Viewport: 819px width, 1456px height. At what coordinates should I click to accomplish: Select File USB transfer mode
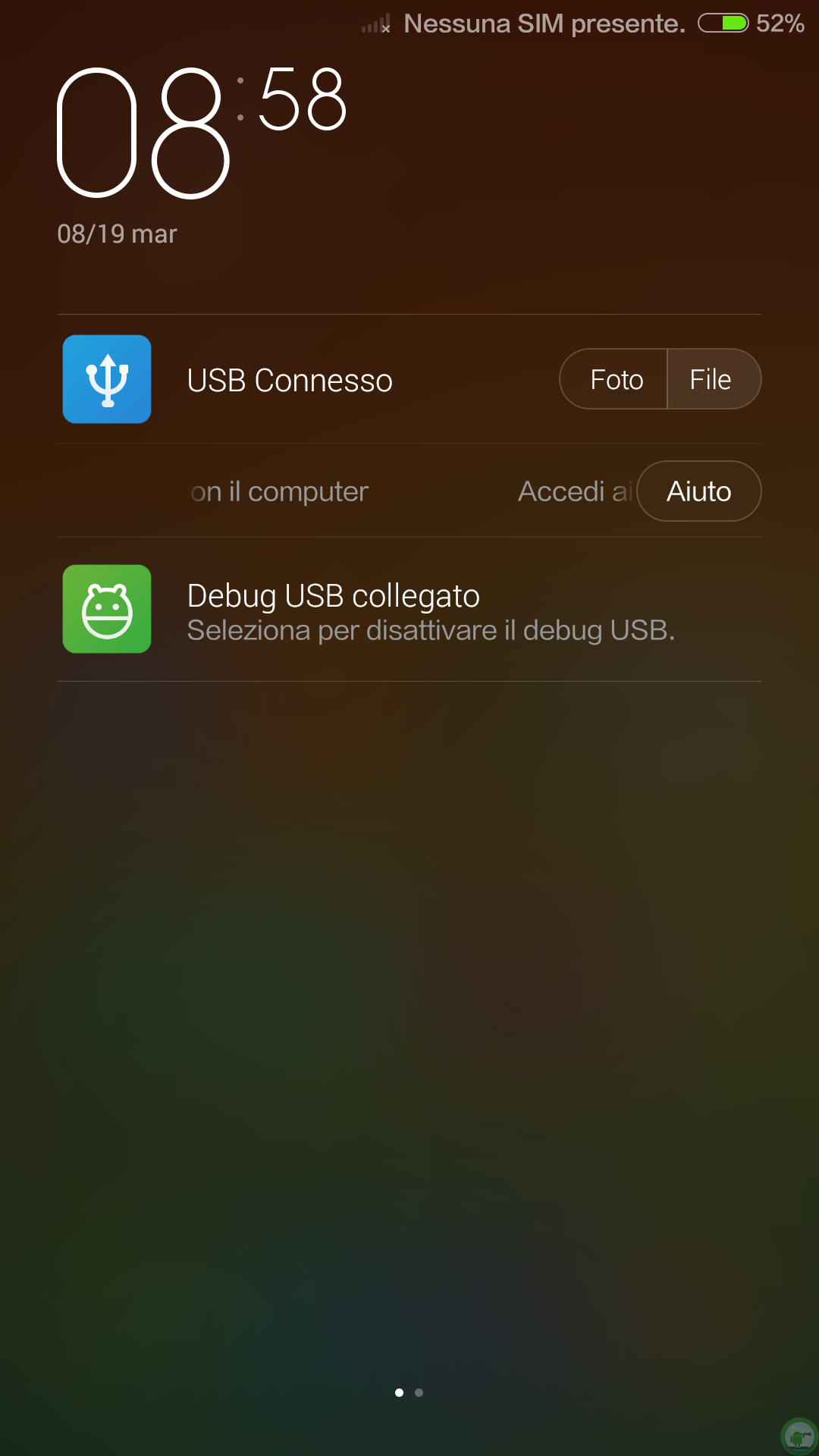(712, 379)
